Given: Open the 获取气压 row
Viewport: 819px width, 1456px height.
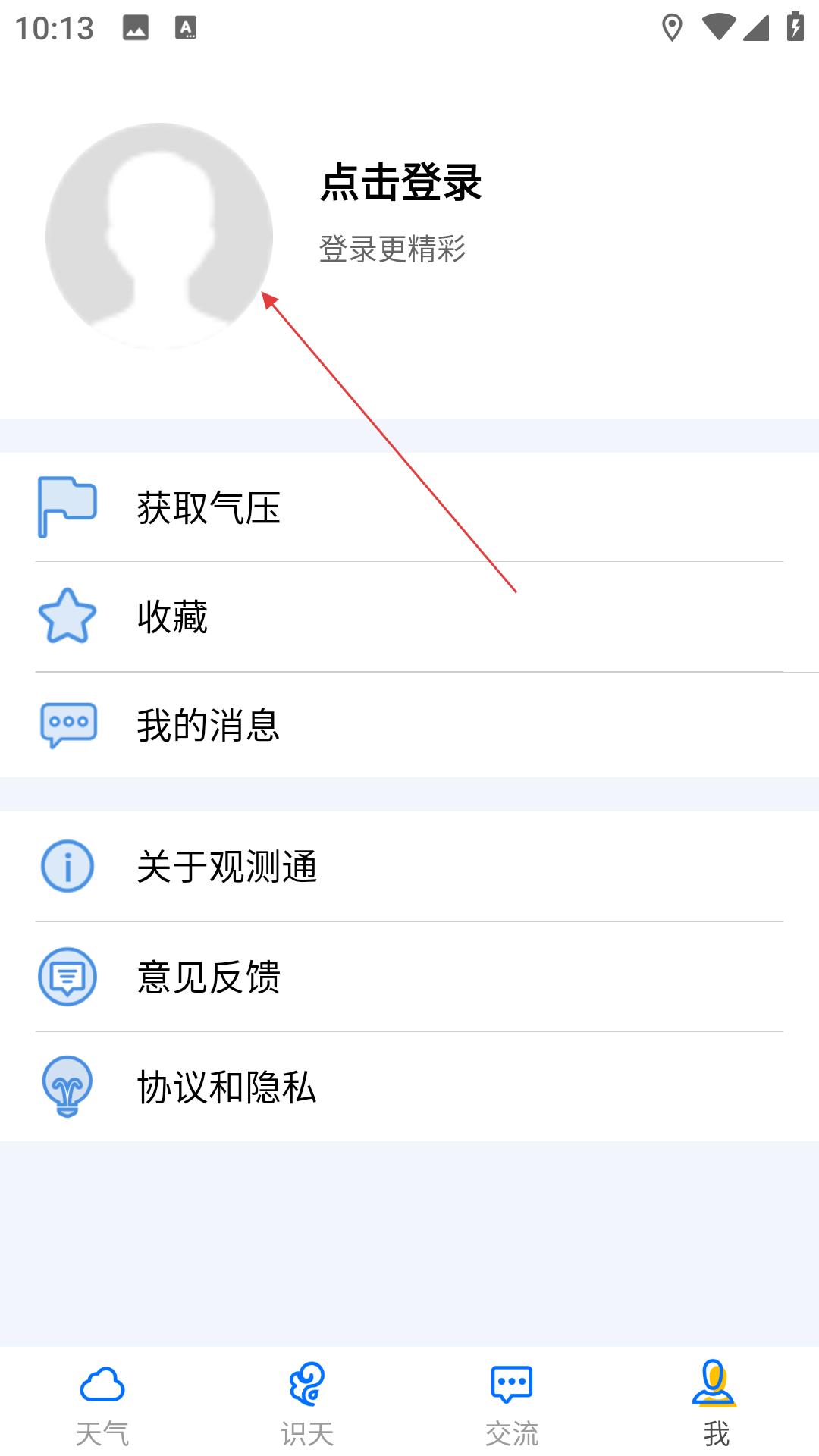Looking at the screenshot, I should coord(409,507).
